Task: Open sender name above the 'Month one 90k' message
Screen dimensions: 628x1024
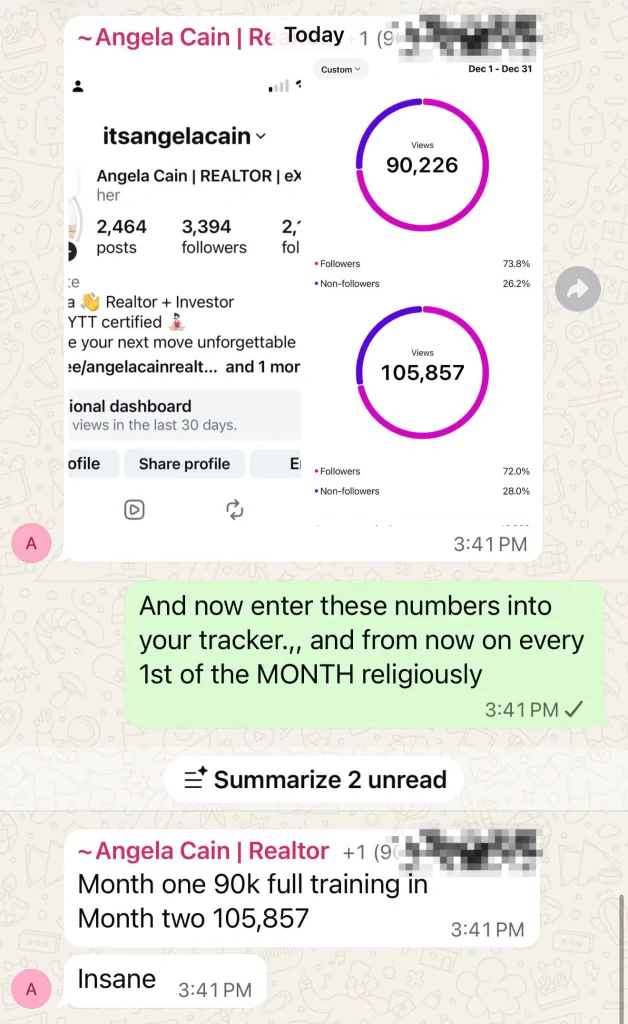Action: pyautogui.click(x=203, y=851)
